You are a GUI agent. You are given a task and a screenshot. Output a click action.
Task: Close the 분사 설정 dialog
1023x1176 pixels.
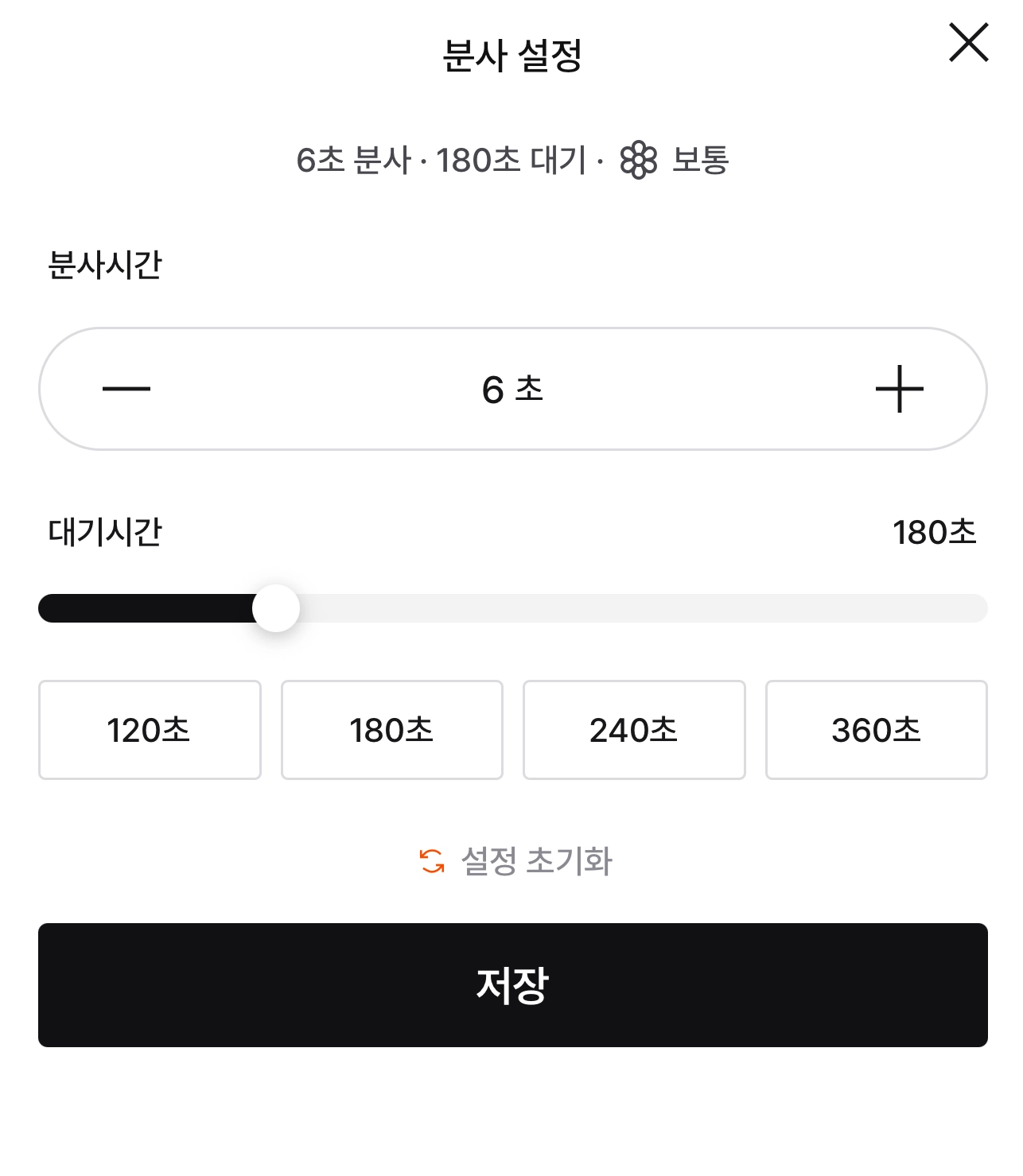pos(968,43)
